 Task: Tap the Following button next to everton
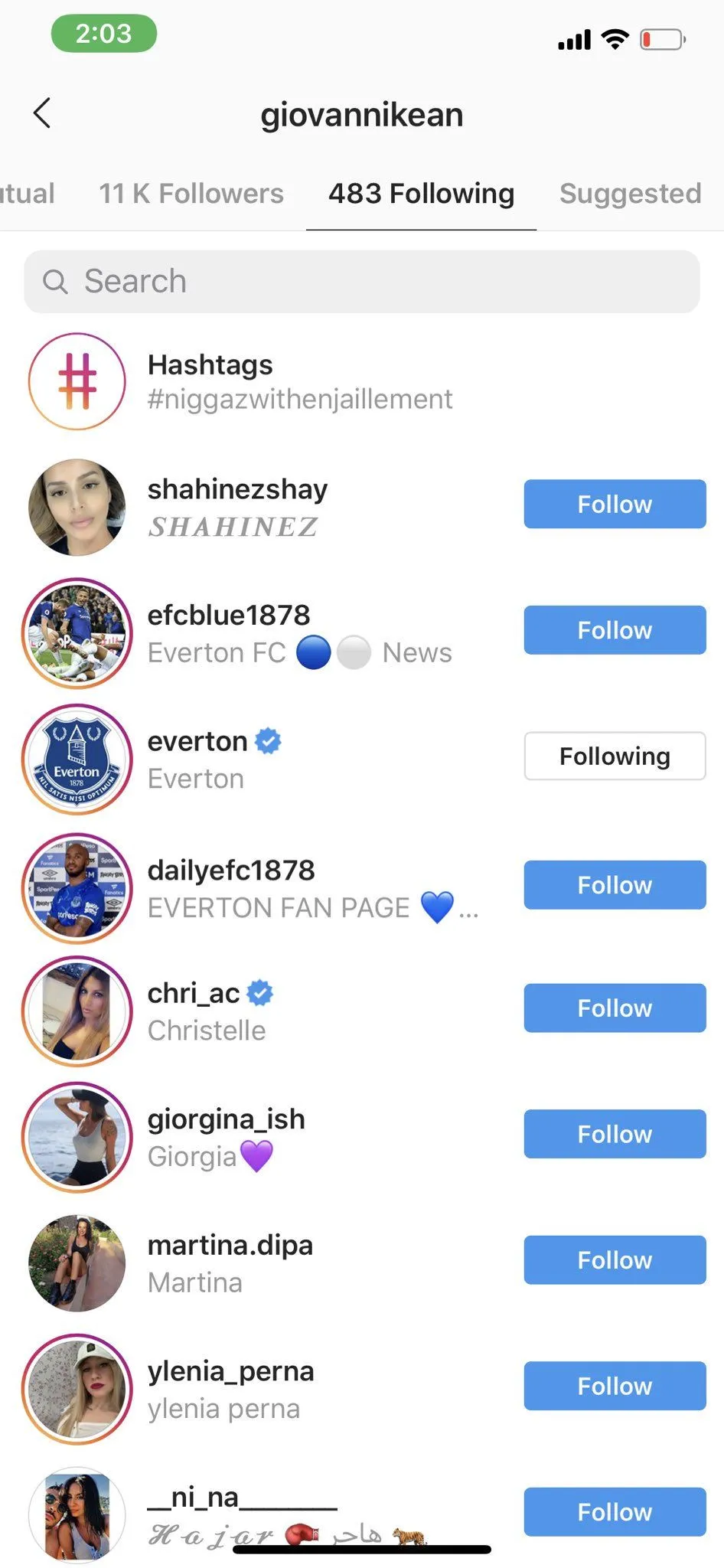pos(614,756)
